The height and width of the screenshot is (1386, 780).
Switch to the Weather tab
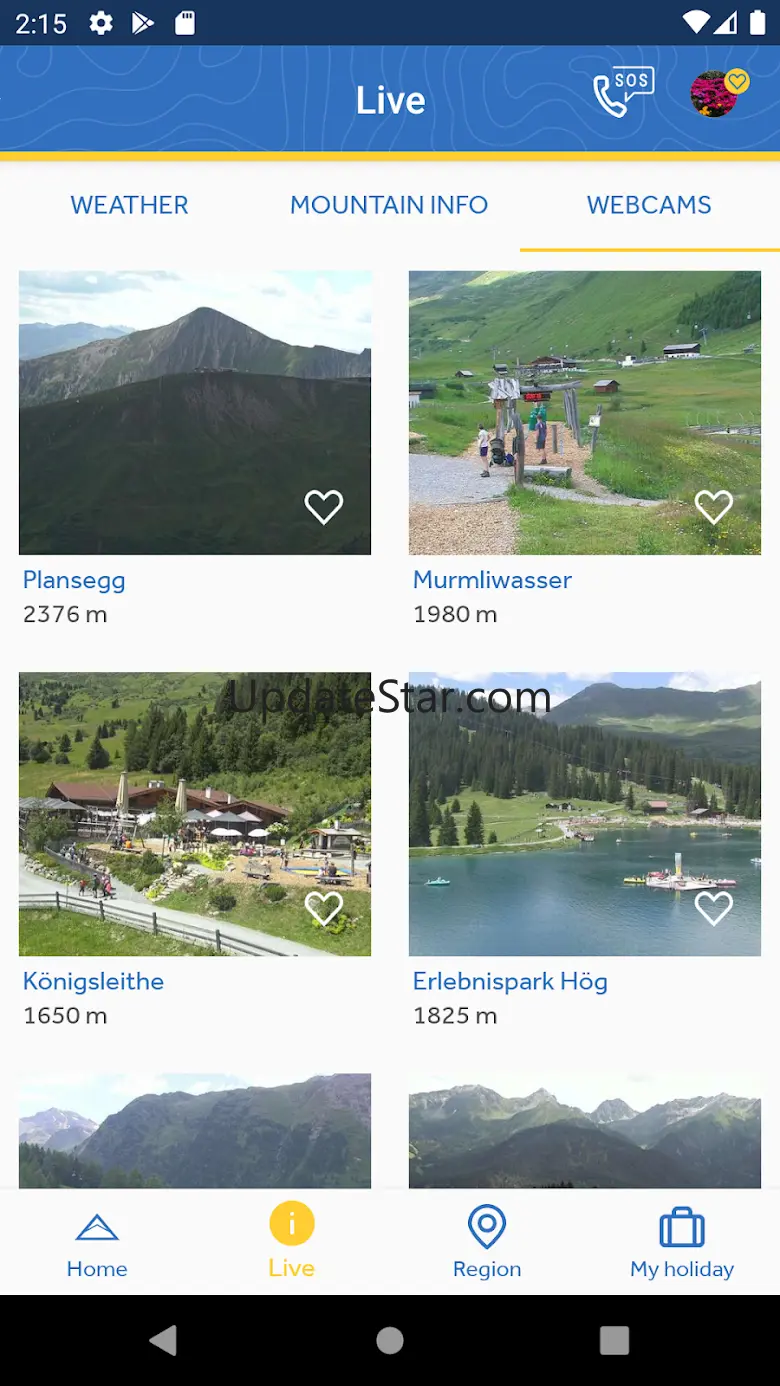129,205
